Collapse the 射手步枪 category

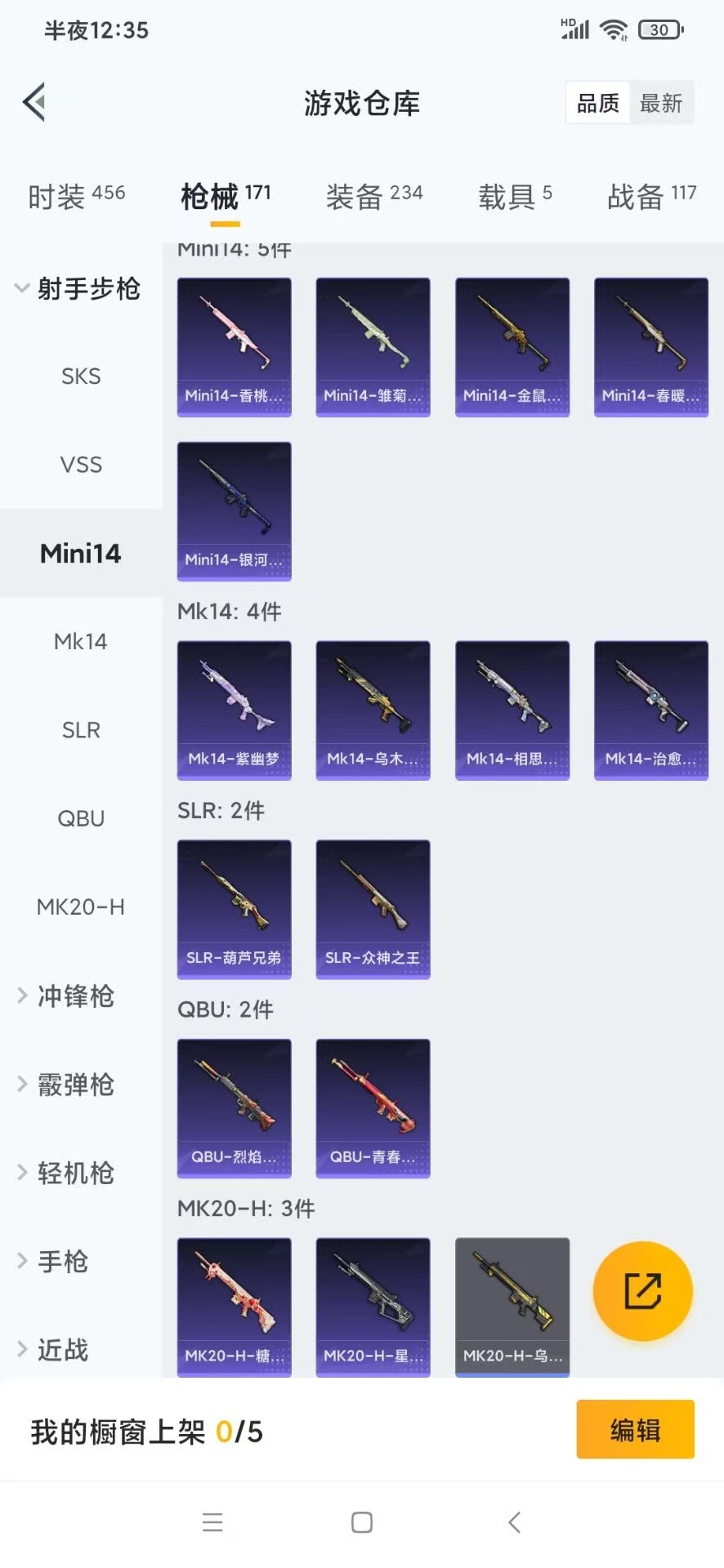(78, 288)
